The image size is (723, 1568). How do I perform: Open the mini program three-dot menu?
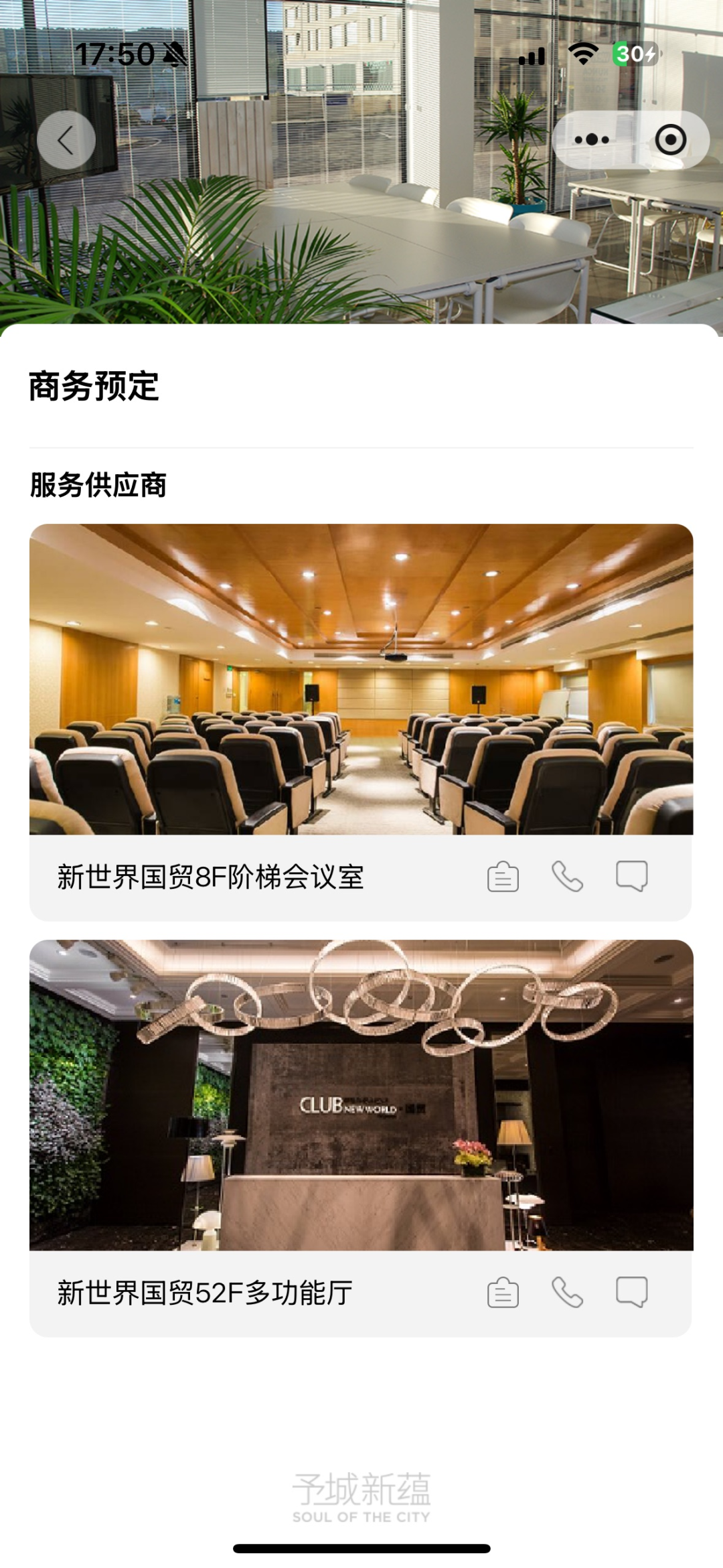click(592, 140)
